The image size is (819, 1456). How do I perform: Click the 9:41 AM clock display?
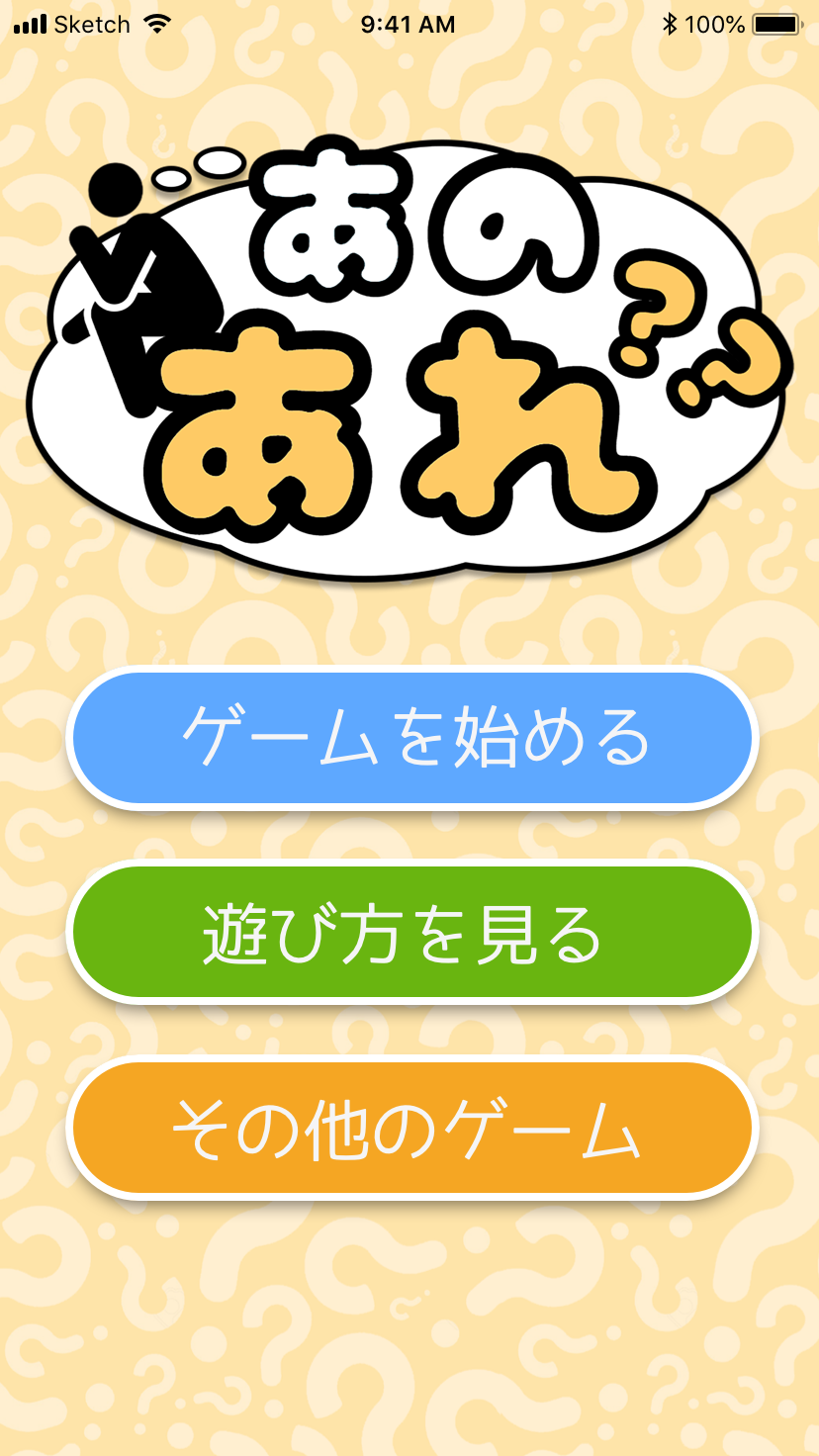tap(409, 23)
